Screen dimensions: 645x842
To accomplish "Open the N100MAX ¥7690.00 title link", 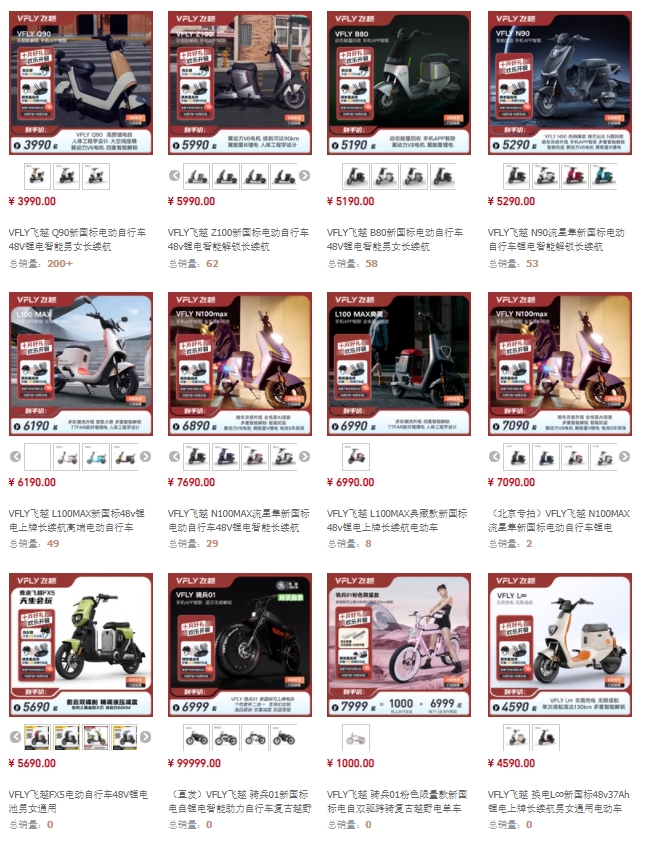I will point(234,520).
